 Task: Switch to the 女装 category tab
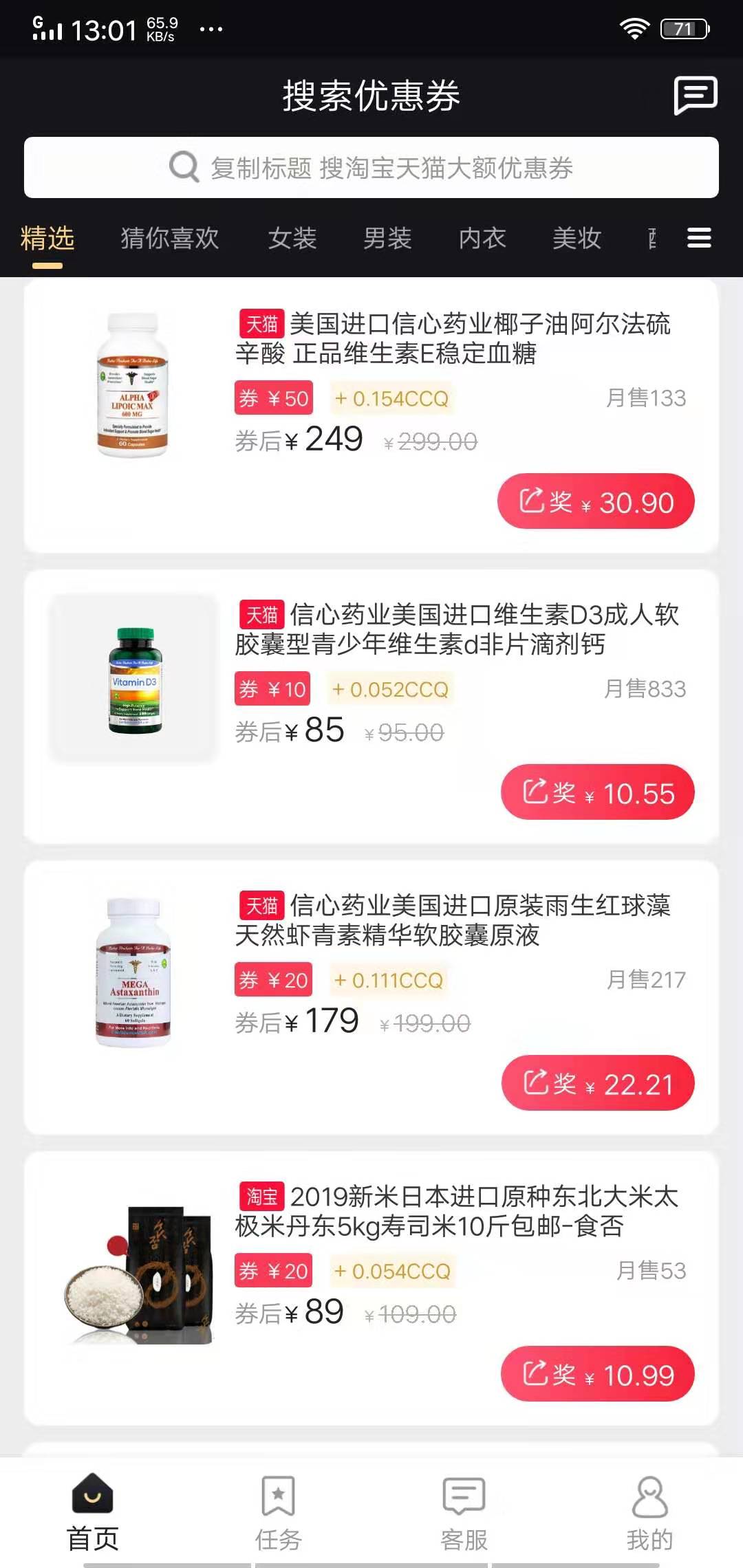292,239
